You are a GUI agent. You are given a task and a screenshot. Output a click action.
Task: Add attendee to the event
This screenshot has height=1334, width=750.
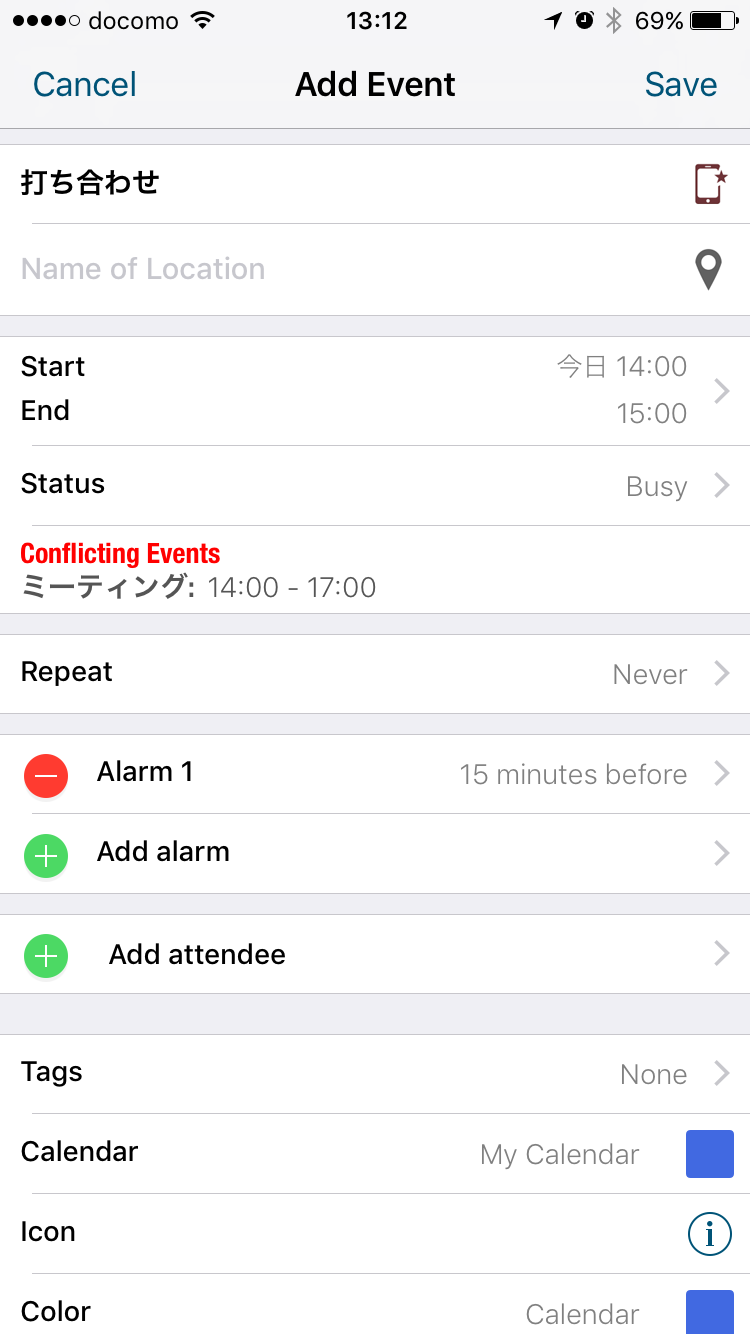tap(375, 955)
